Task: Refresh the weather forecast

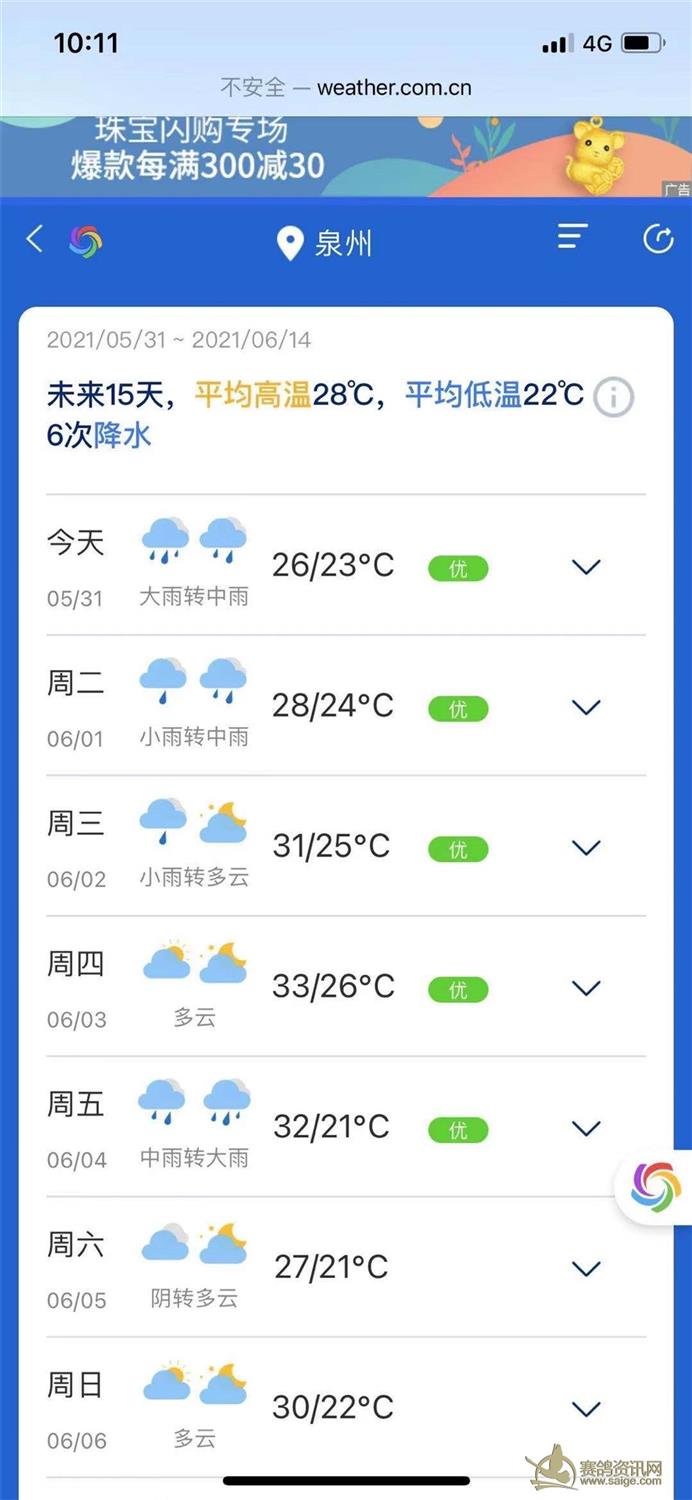Action: click(658, 239)
